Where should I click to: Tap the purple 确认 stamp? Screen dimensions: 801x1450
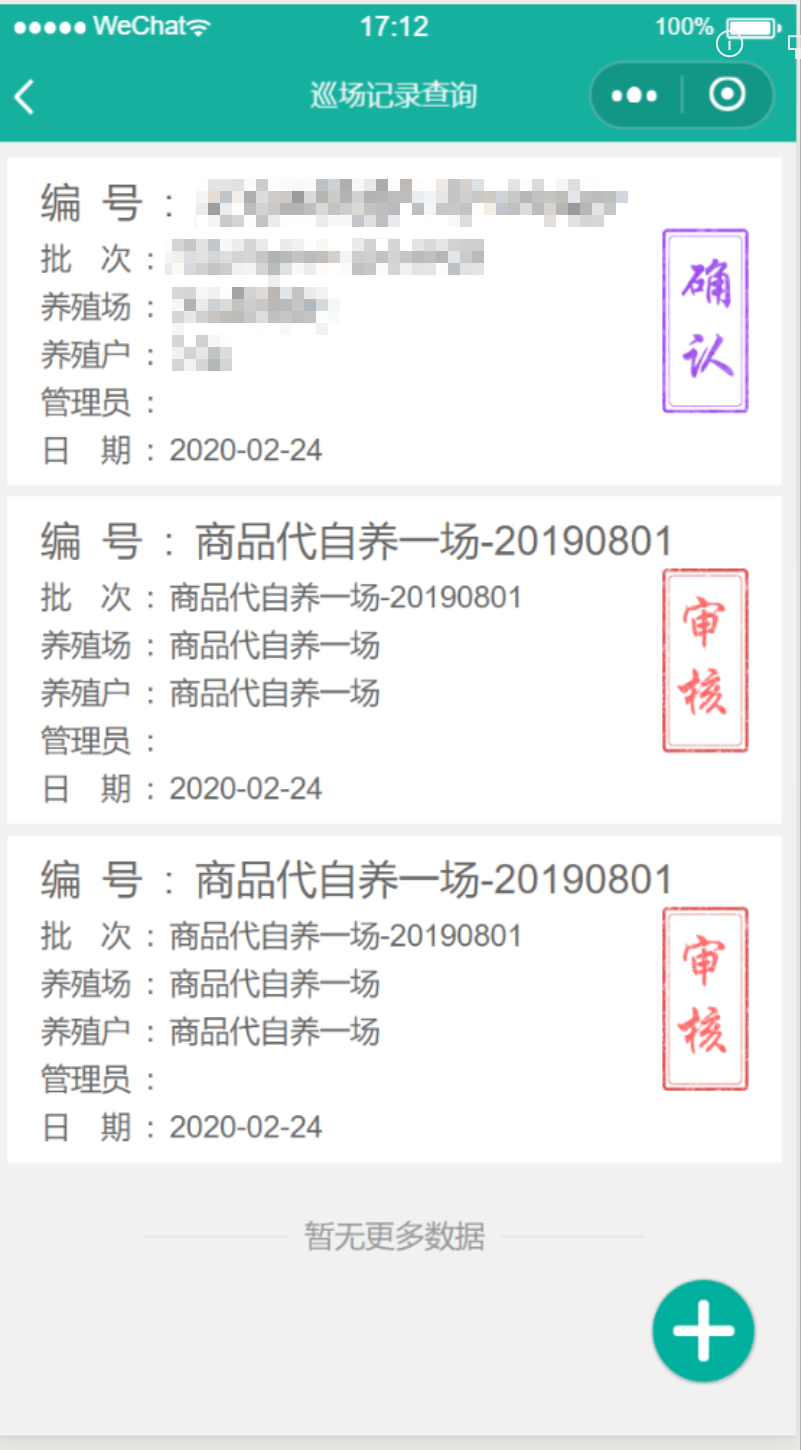(x=705, y=321)
